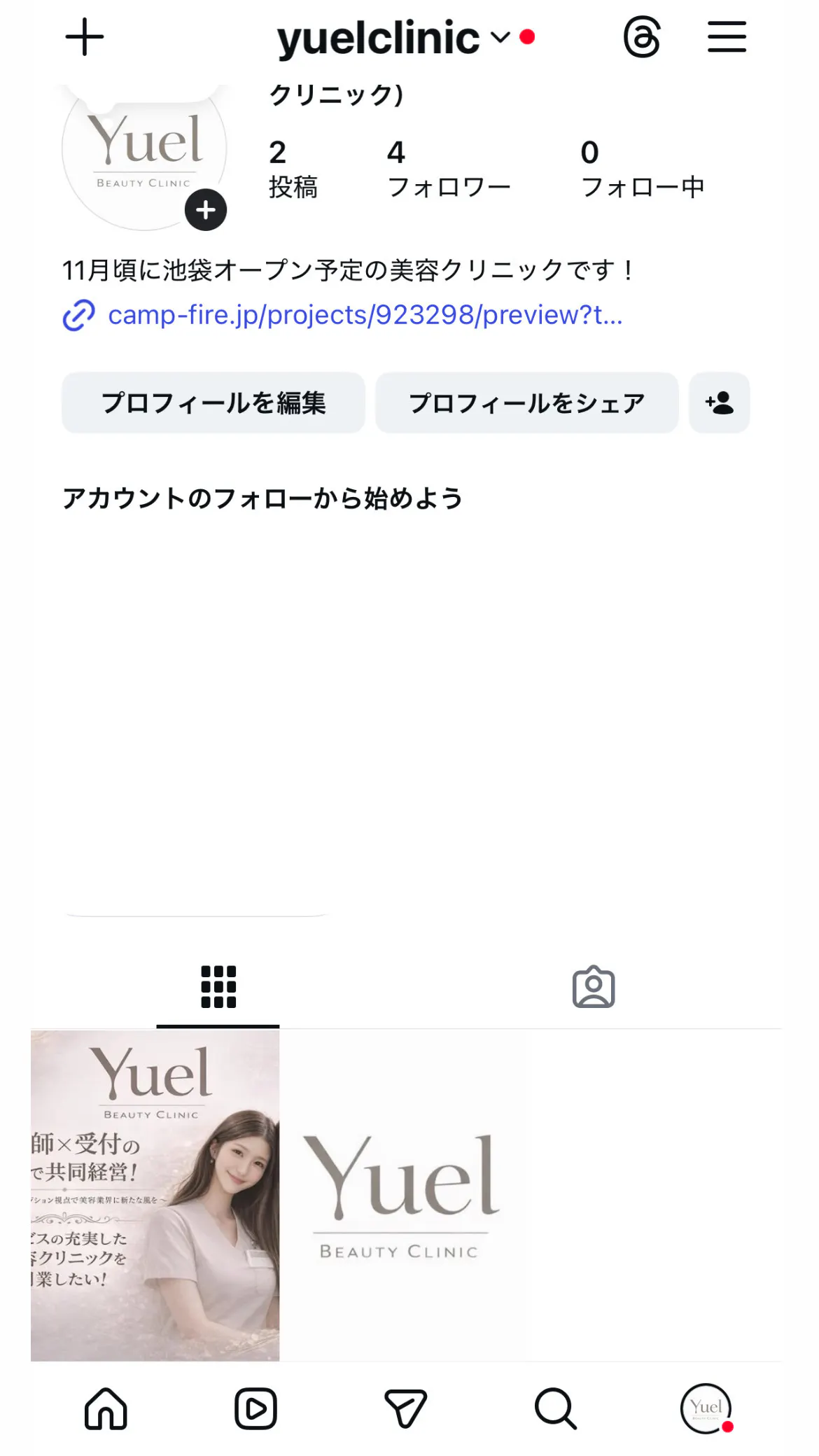Image resolution: width=819 pixels, height=1456 pixels.
Task: Tap the plus icon to create new content
Action: coord(85,37)
